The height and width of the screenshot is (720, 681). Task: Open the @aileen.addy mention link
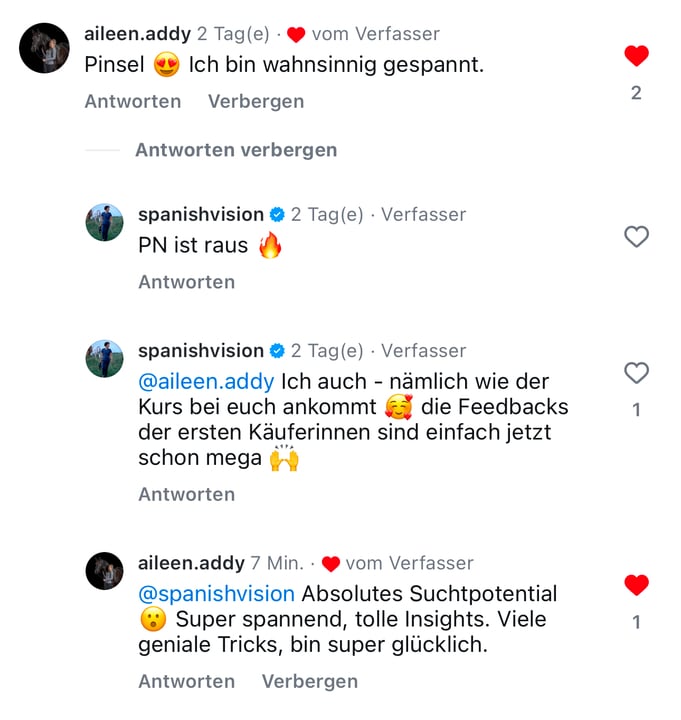click(207, 381)
